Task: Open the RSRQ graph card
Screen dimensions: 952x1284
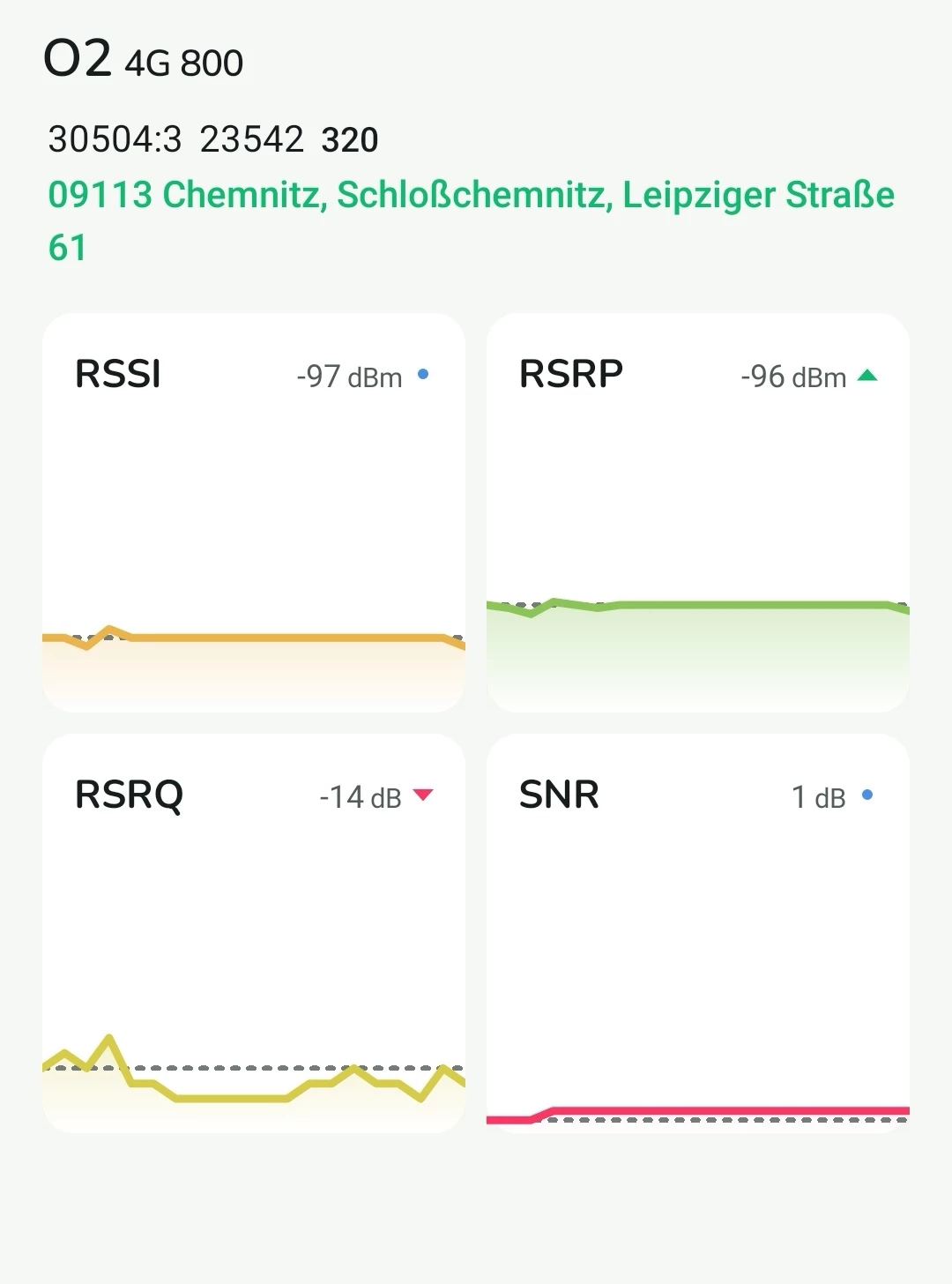Action: pyautogui.click(x=254, y=933)
